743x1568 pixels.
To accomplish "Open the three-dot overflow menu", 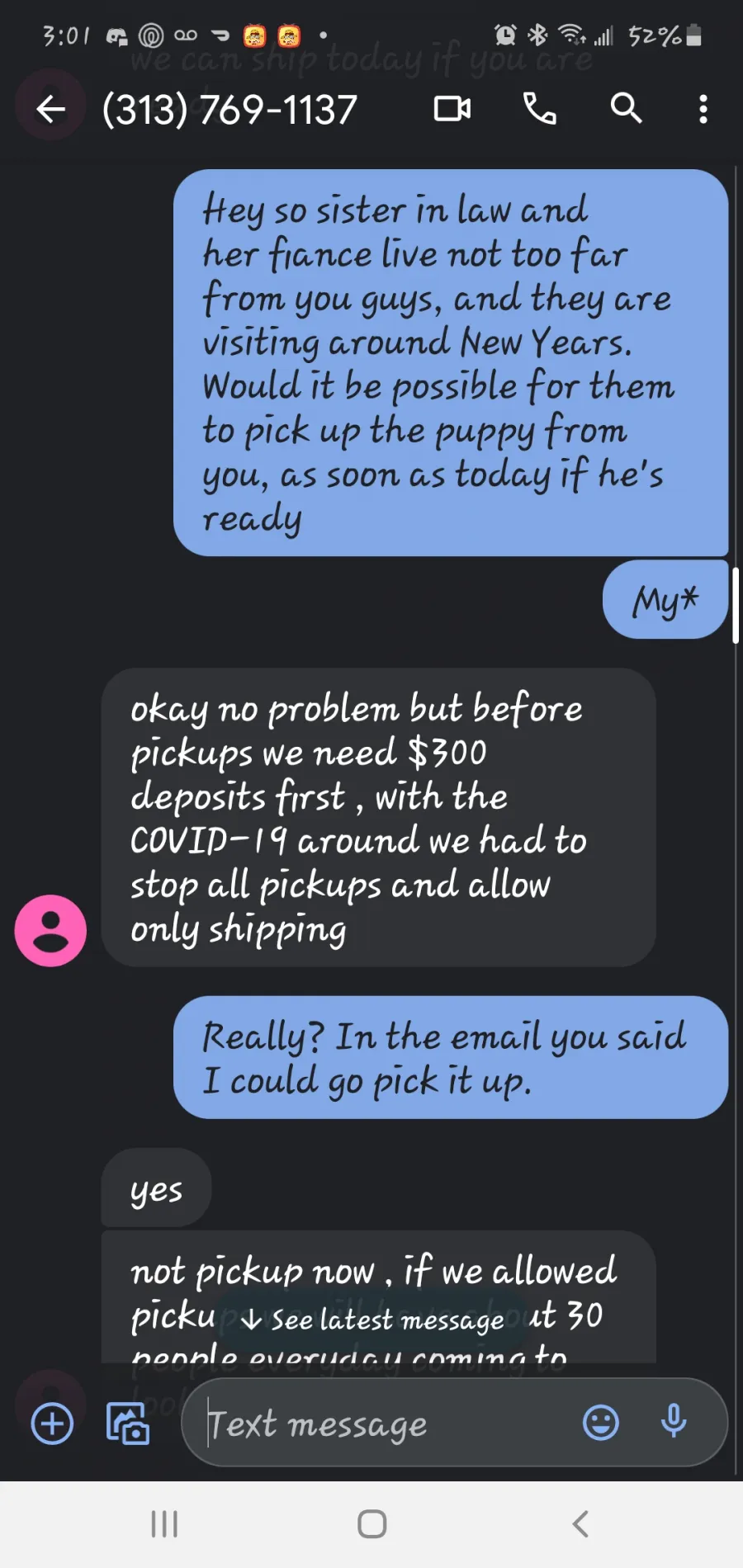I will 703,109.
